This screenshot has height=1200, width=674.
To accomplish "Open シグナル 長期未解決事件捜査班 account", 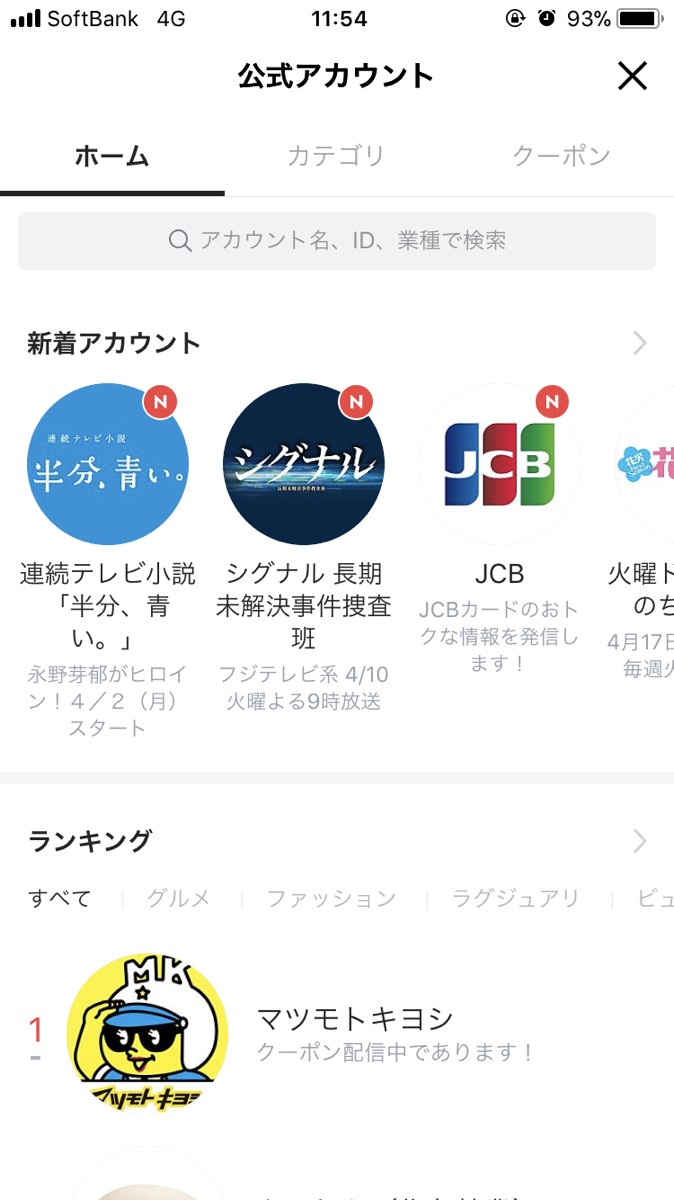I will pos(303,464).
